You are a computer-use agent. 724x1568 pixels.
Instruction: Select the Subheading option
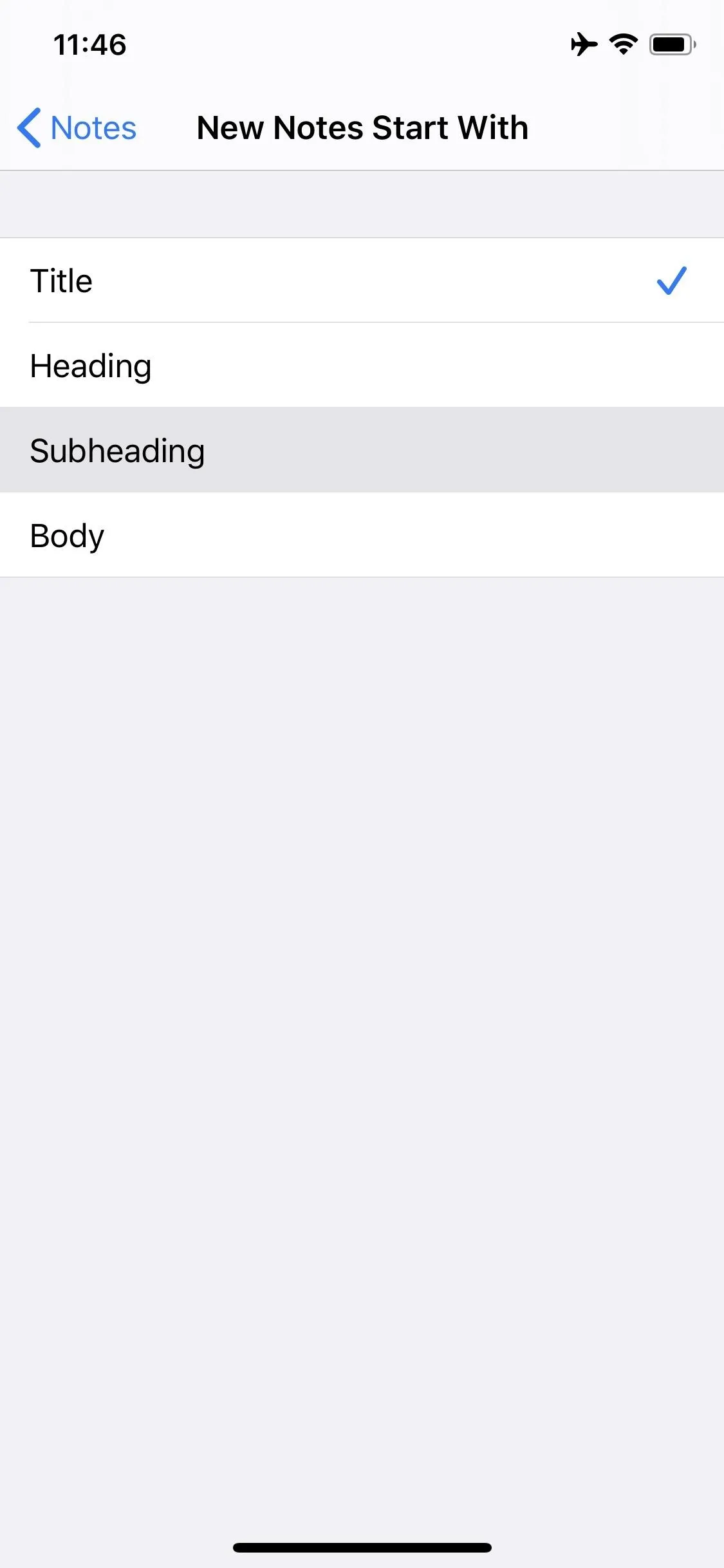pos(362,450)
